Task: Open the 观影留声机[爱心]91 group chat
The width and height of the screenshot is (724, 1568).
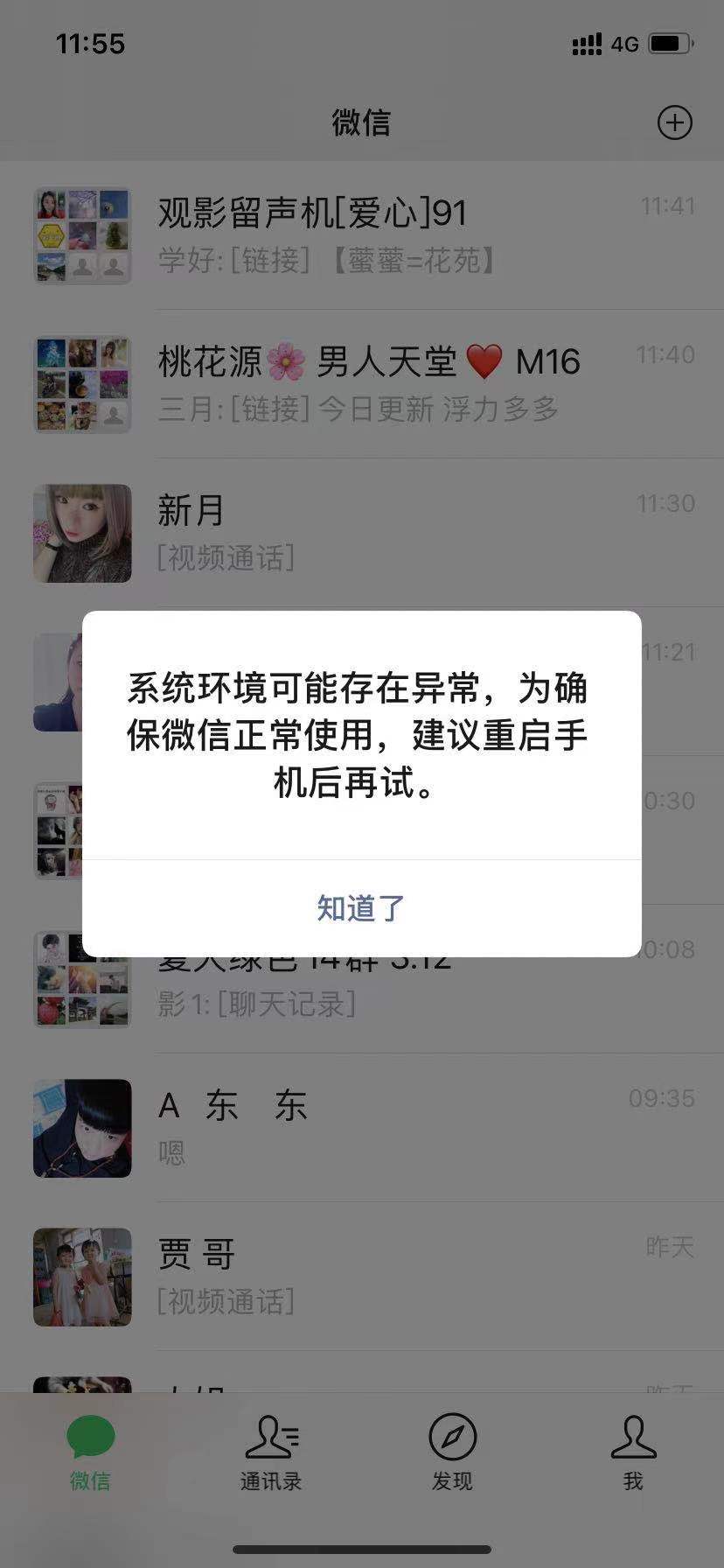Action: pyautogui.click(x=362, y=234)
